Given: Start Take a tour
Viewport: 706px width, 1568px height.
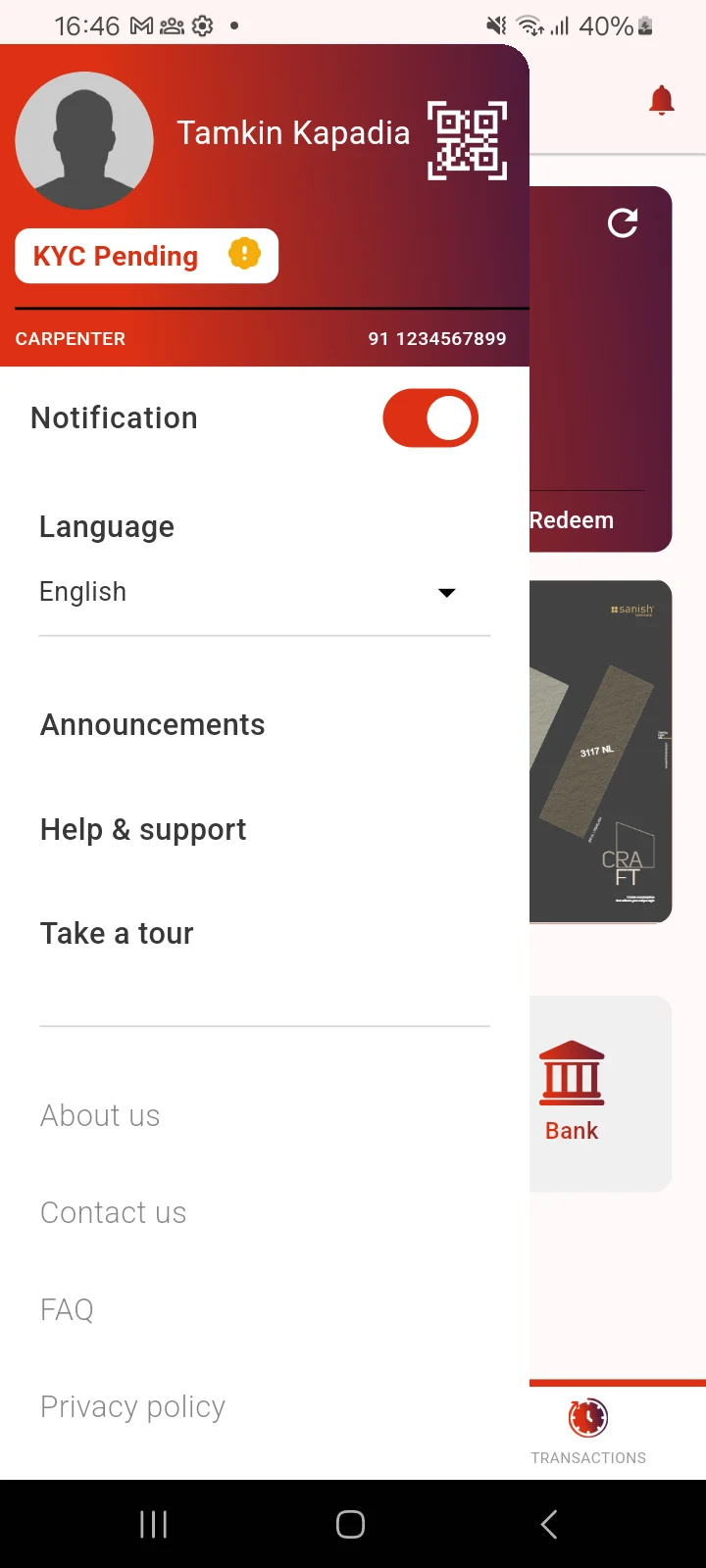Looking at the screenshot, I should pyautogui.click(x=117, y=934).
